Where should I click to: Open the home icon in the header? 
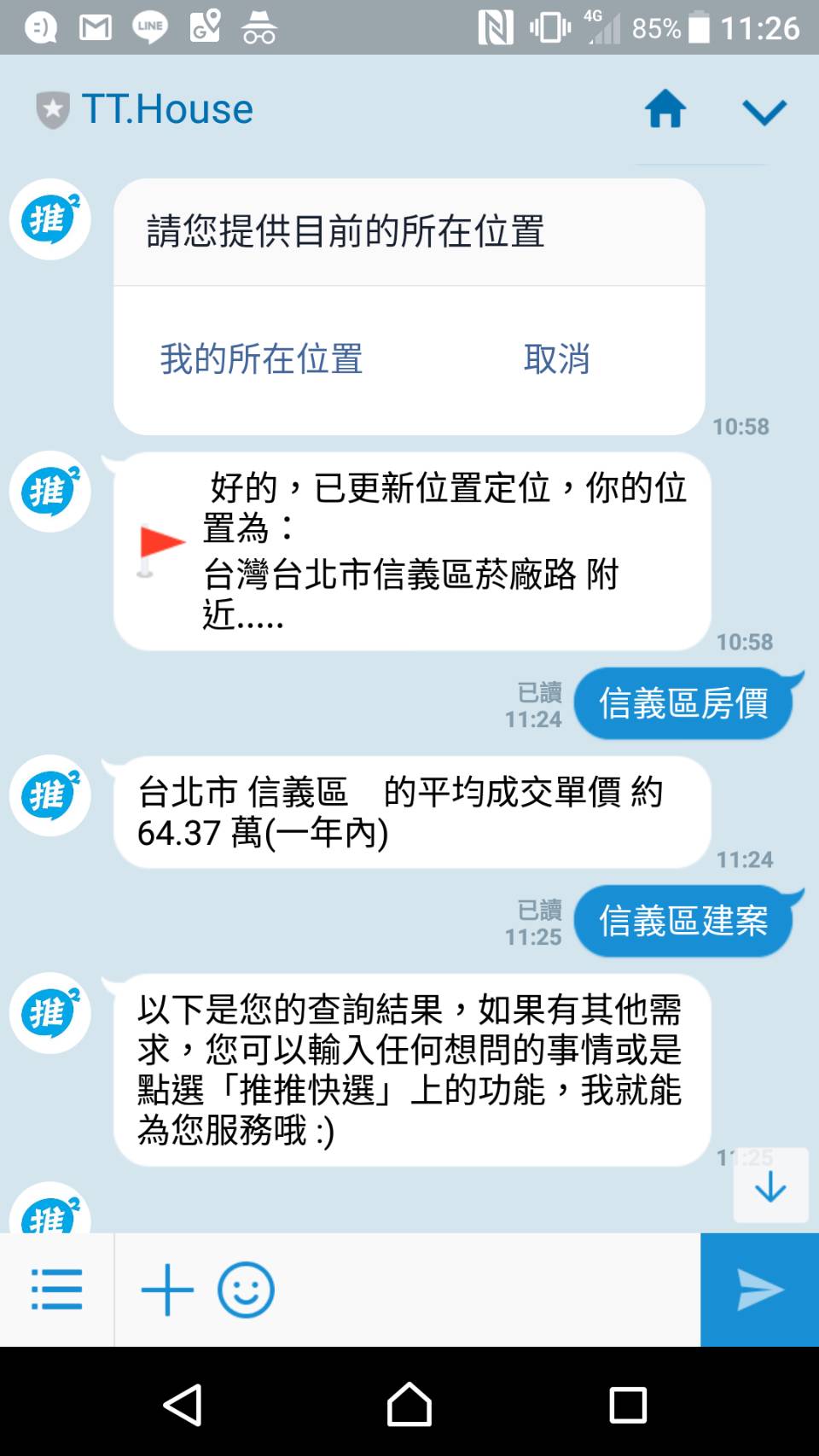coord(665,109)
